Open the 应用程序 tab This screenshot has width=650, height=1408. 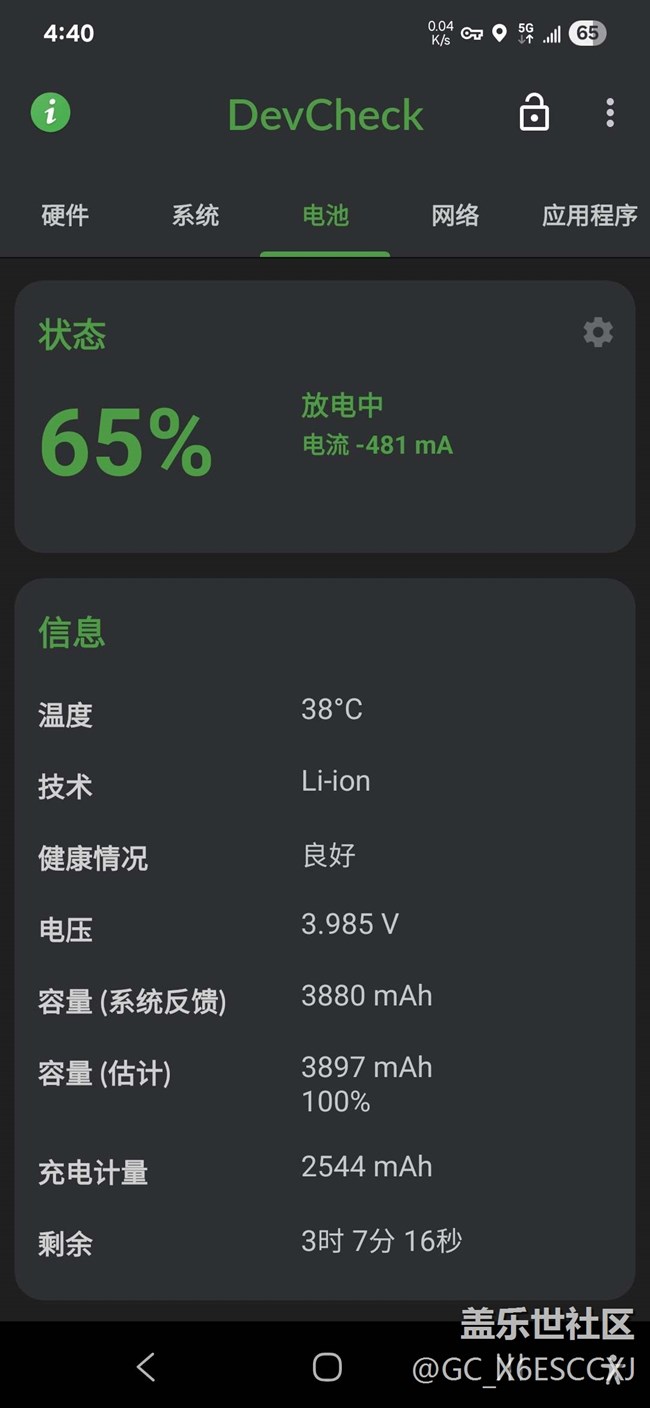589,216
